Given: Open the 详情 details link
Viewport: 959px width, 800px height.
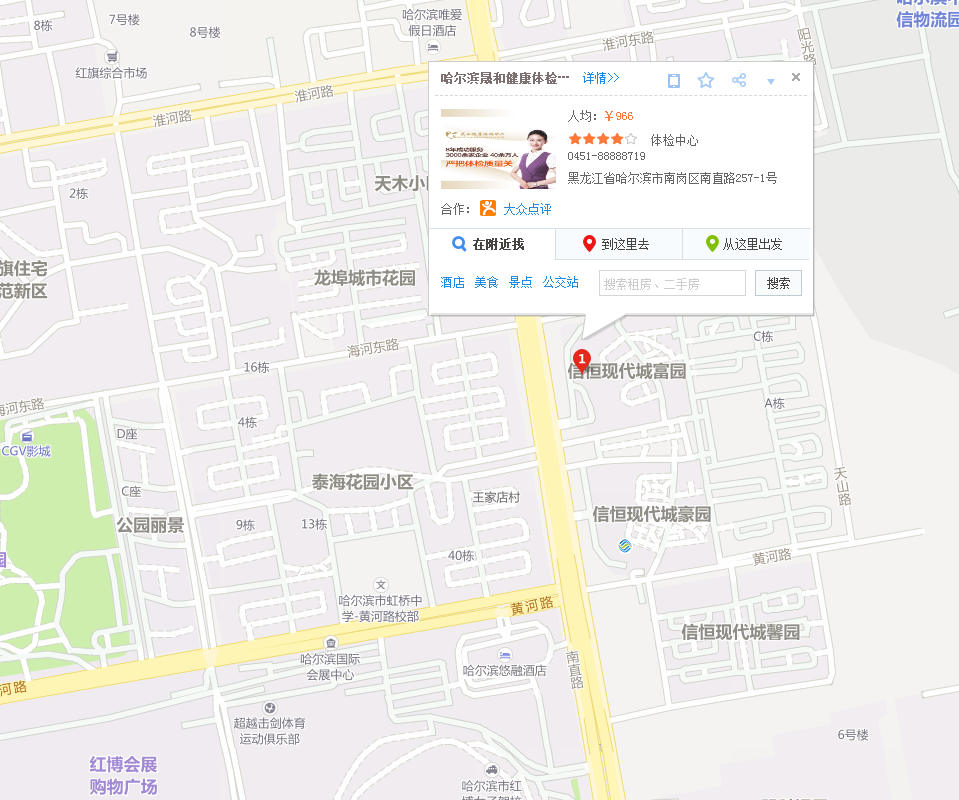Looking at the screenshot, I should [600, 78].
